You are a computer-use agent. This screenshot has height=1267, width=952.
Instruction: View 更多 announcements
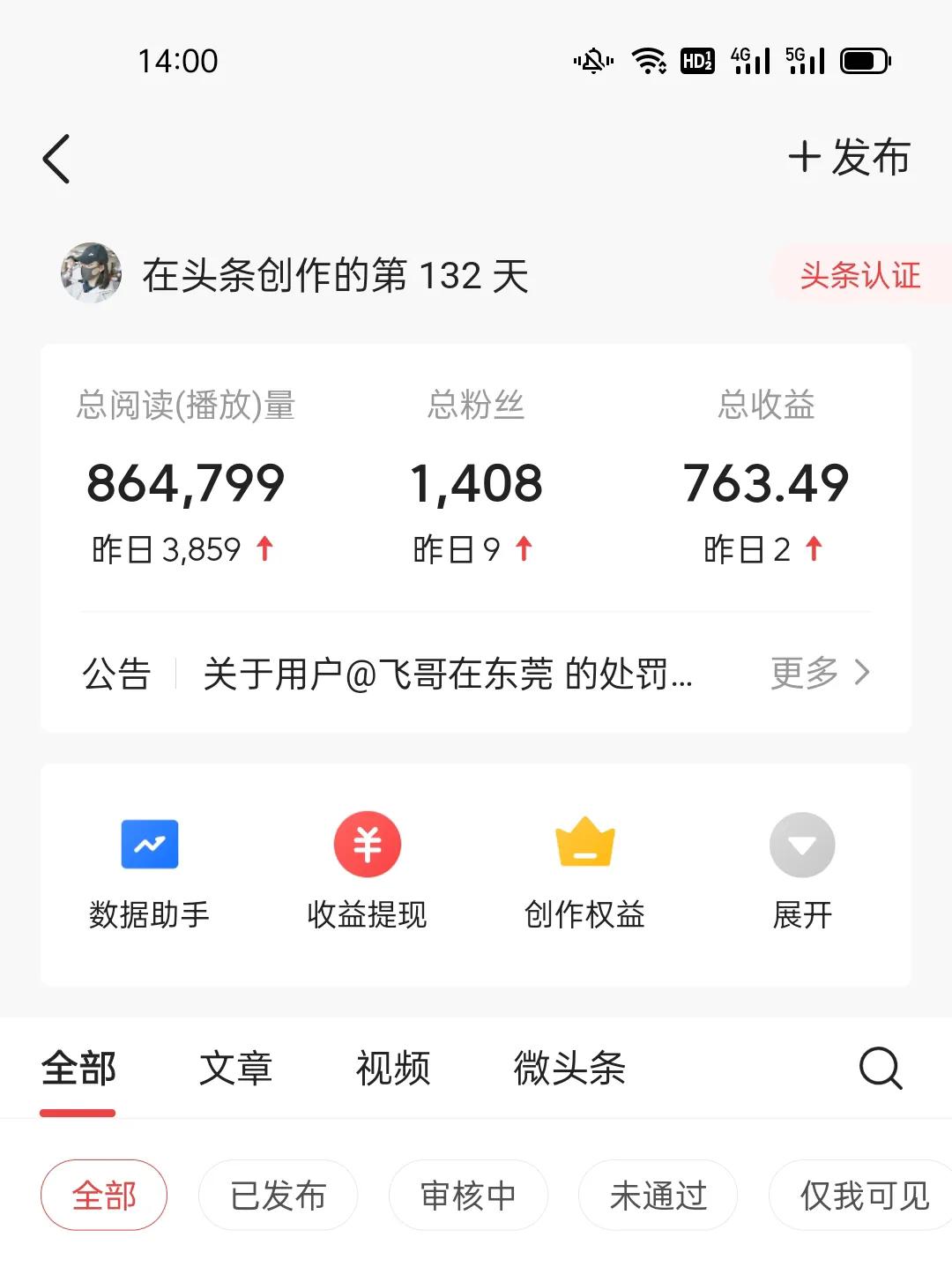pos(820,673)
